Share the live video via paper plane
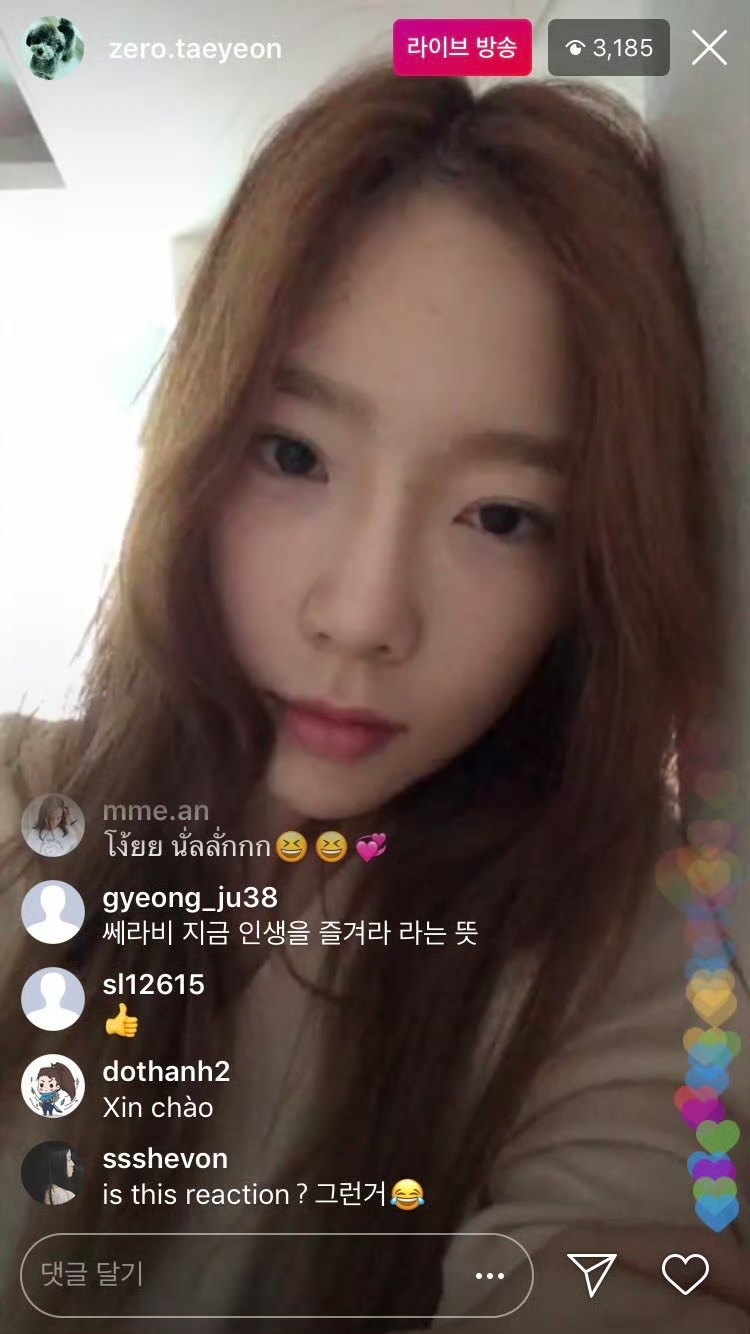Image resolution: width=750 pixels, height=1334 pixels. point(592,1274)
